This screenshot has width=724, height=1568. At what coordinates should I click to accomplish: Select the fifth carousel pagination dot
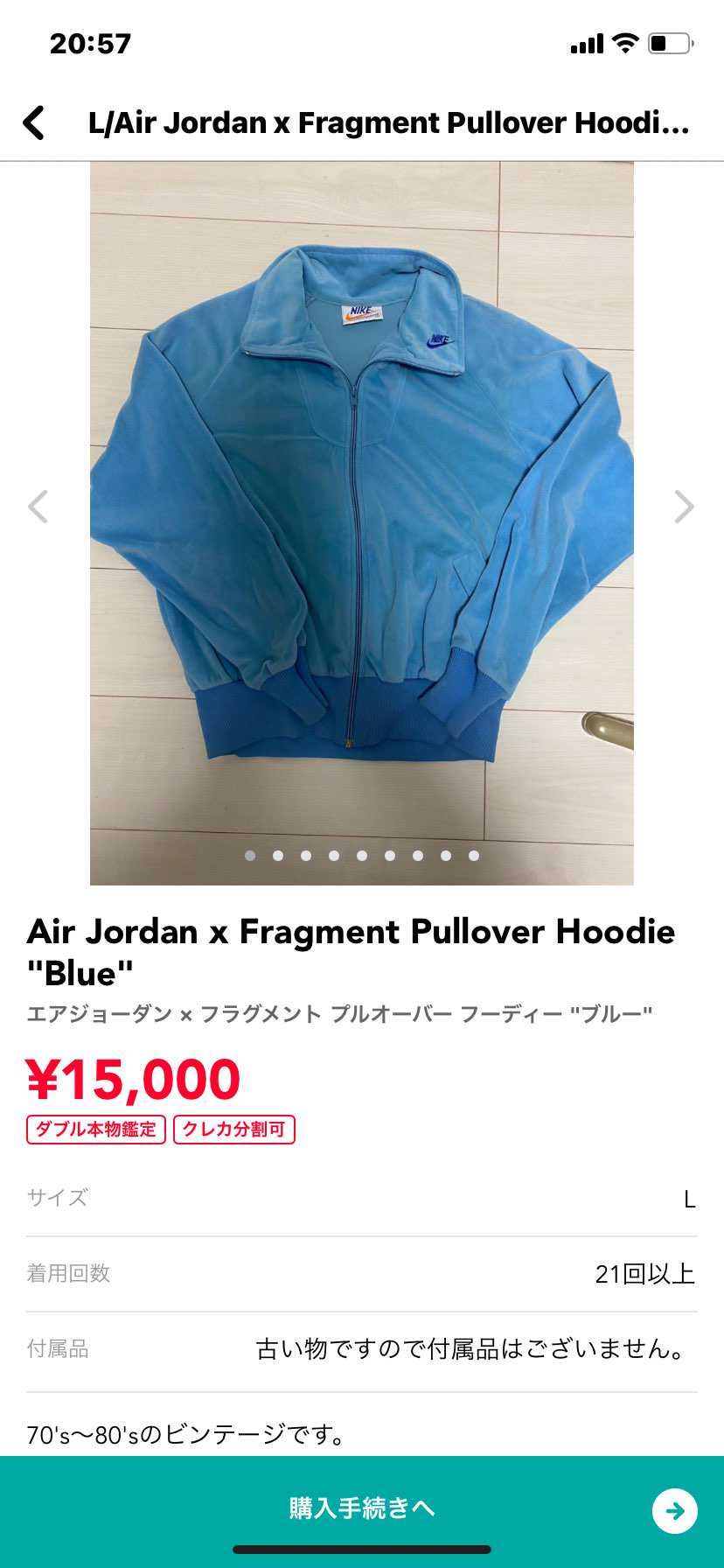click(x=361, y=856)
